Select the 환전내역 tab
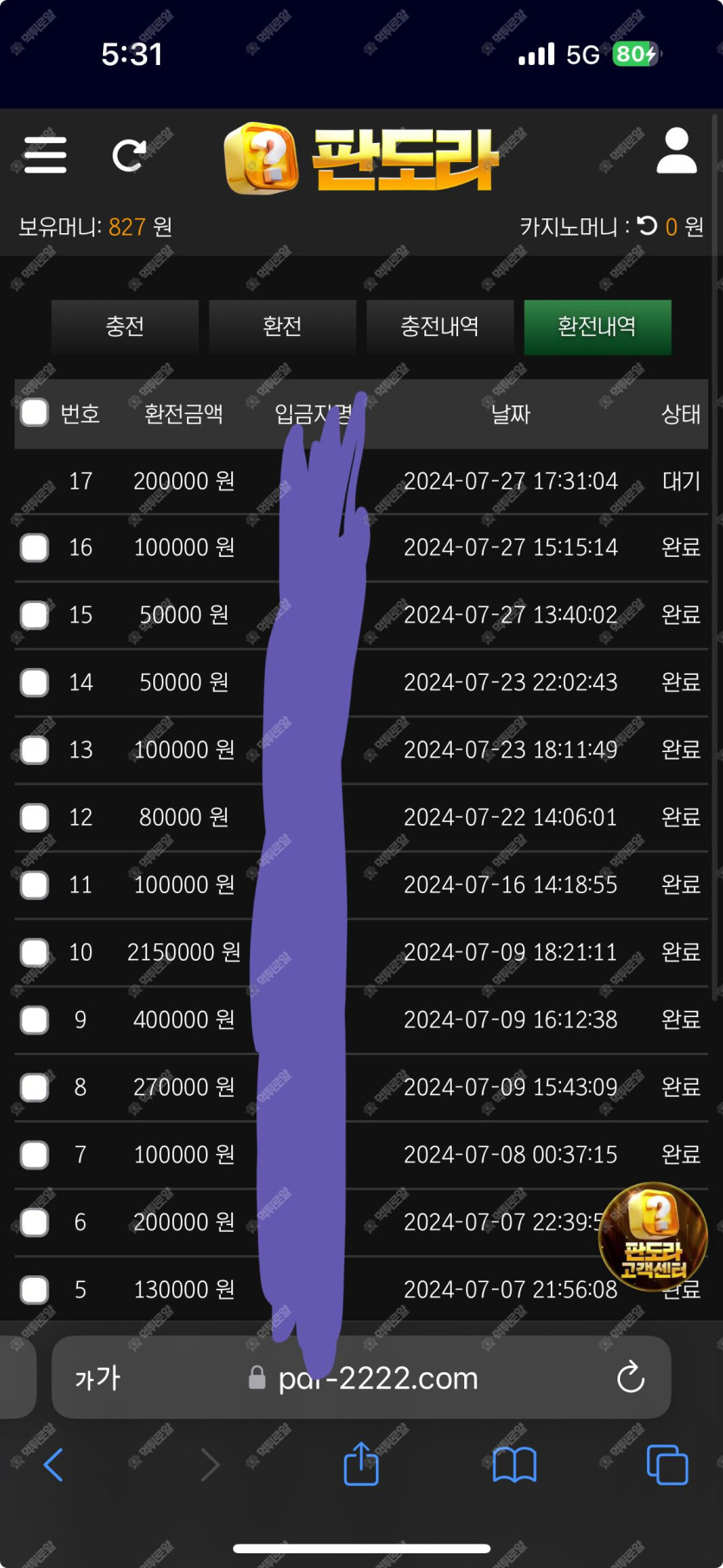Viewport: 723px width, 1568px height. [597, 327]
